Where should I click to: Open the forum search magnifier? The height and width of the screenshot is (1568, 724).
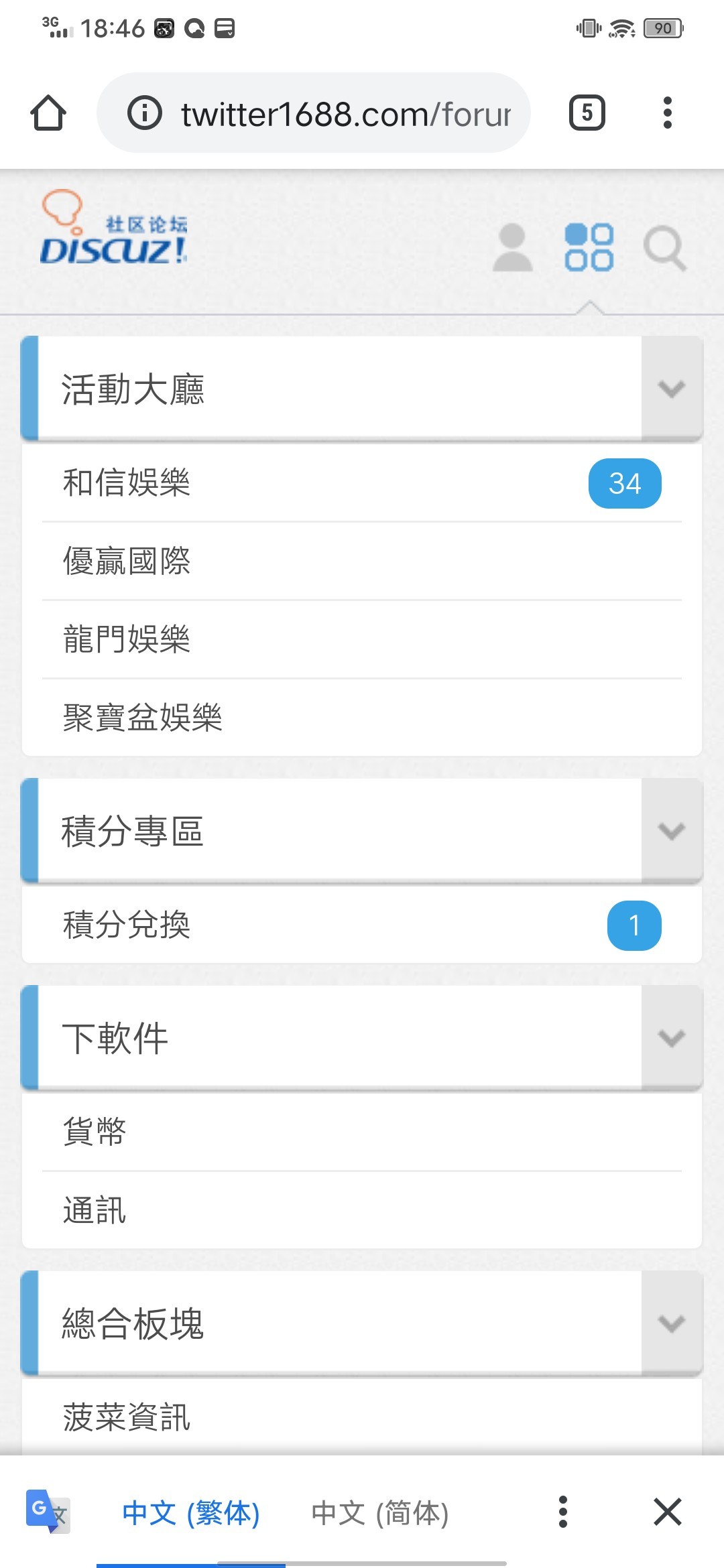click(664, 249)
